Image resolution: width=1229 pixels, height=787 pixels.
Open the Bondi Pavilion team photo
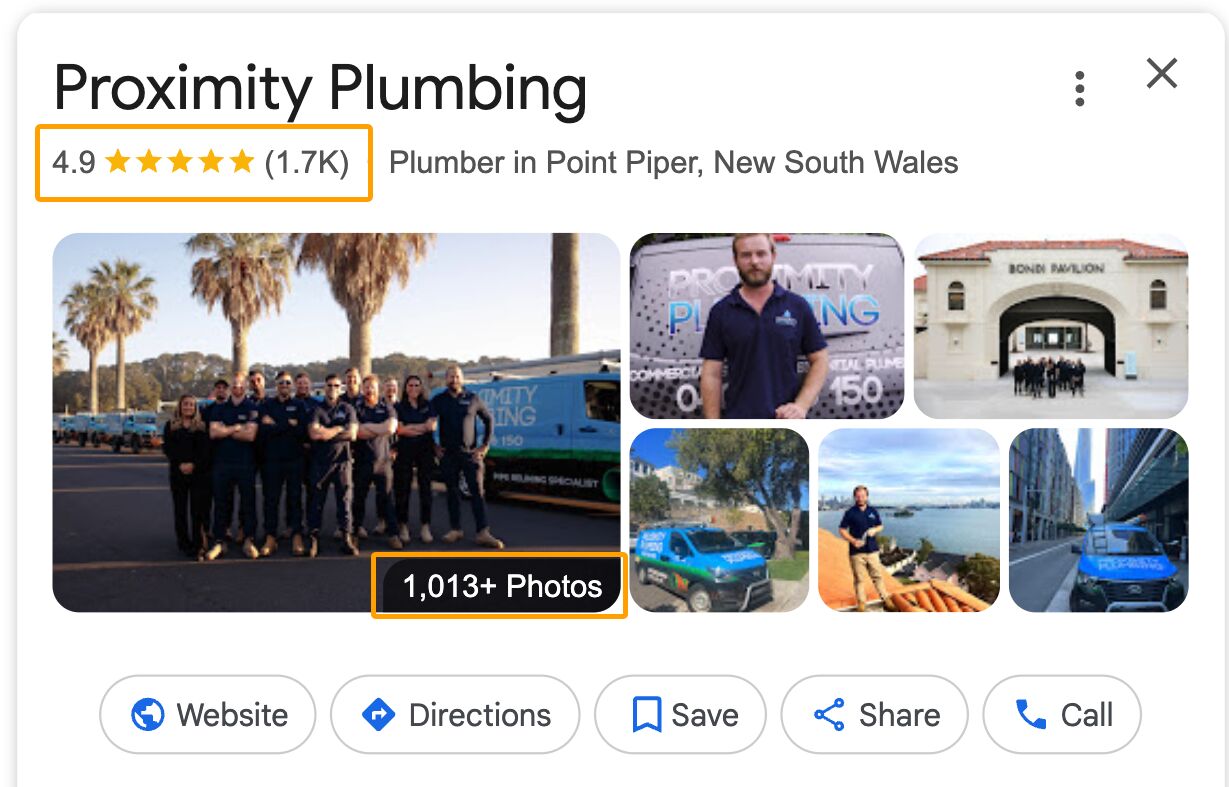click(x=1050, y=326)
